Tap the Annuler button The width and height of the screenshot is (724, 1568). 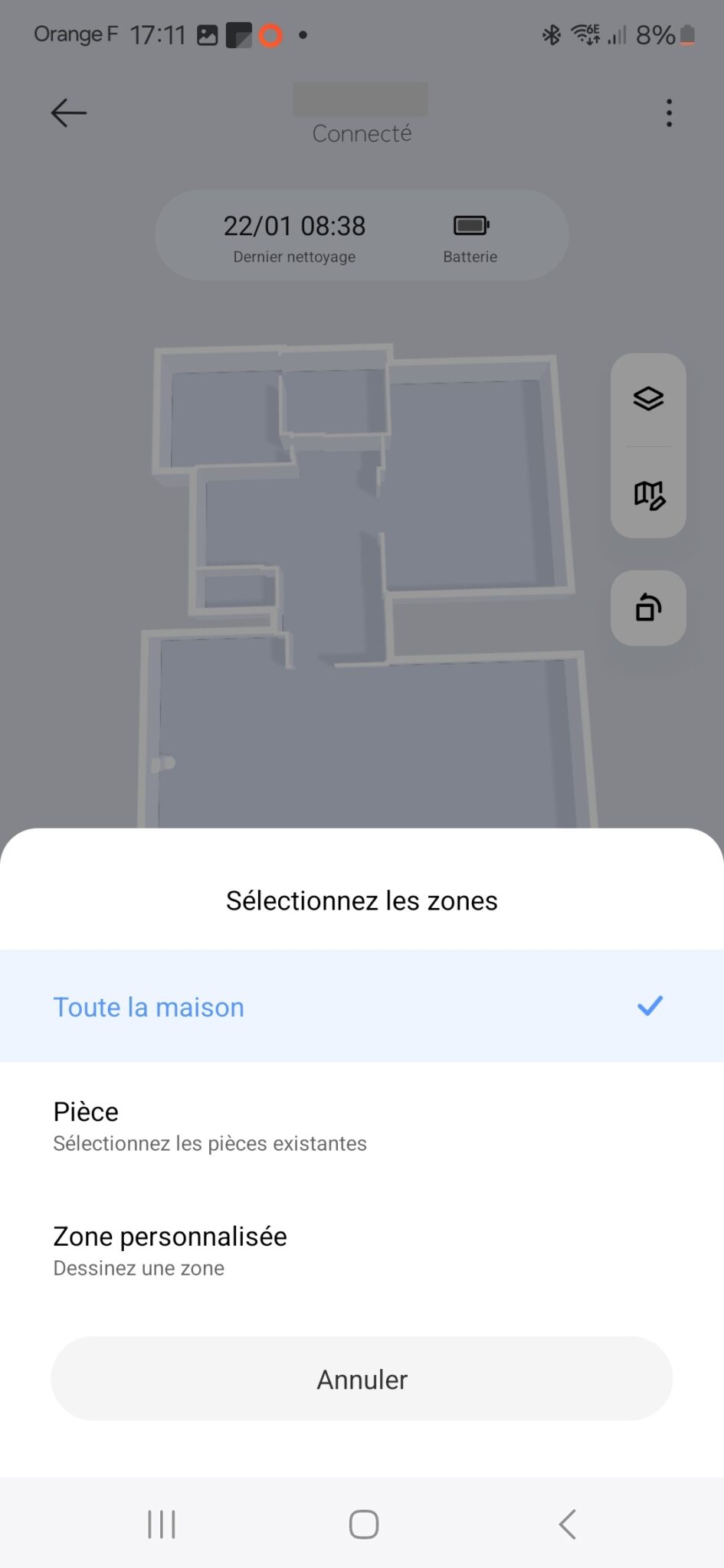pos(362,1379)
